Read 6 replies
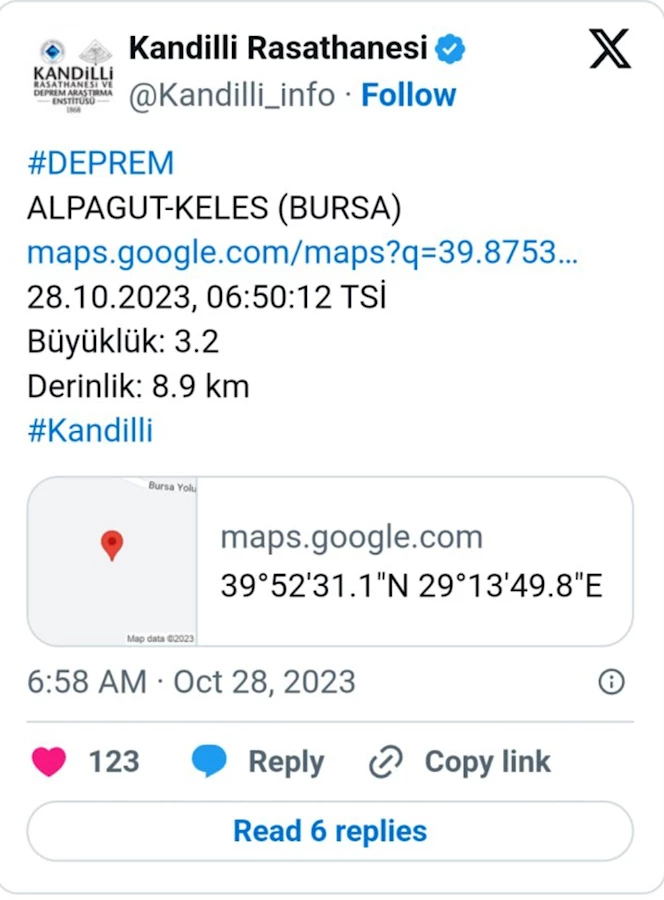This screenshot has height=900, width=664. pos(330,831)
